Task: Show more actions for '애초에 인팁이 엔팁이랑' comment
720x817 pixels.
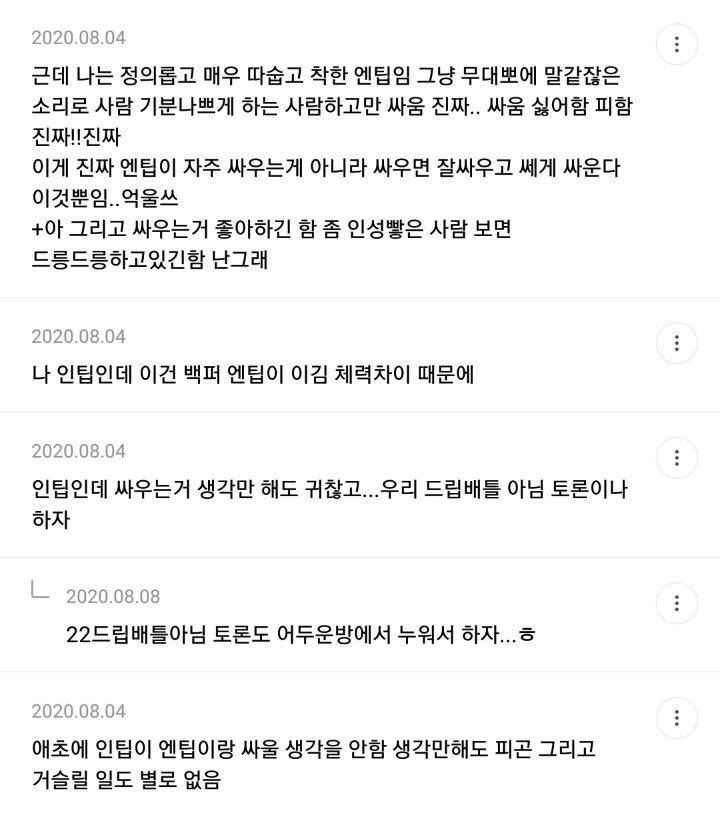Action: (676, 717)
